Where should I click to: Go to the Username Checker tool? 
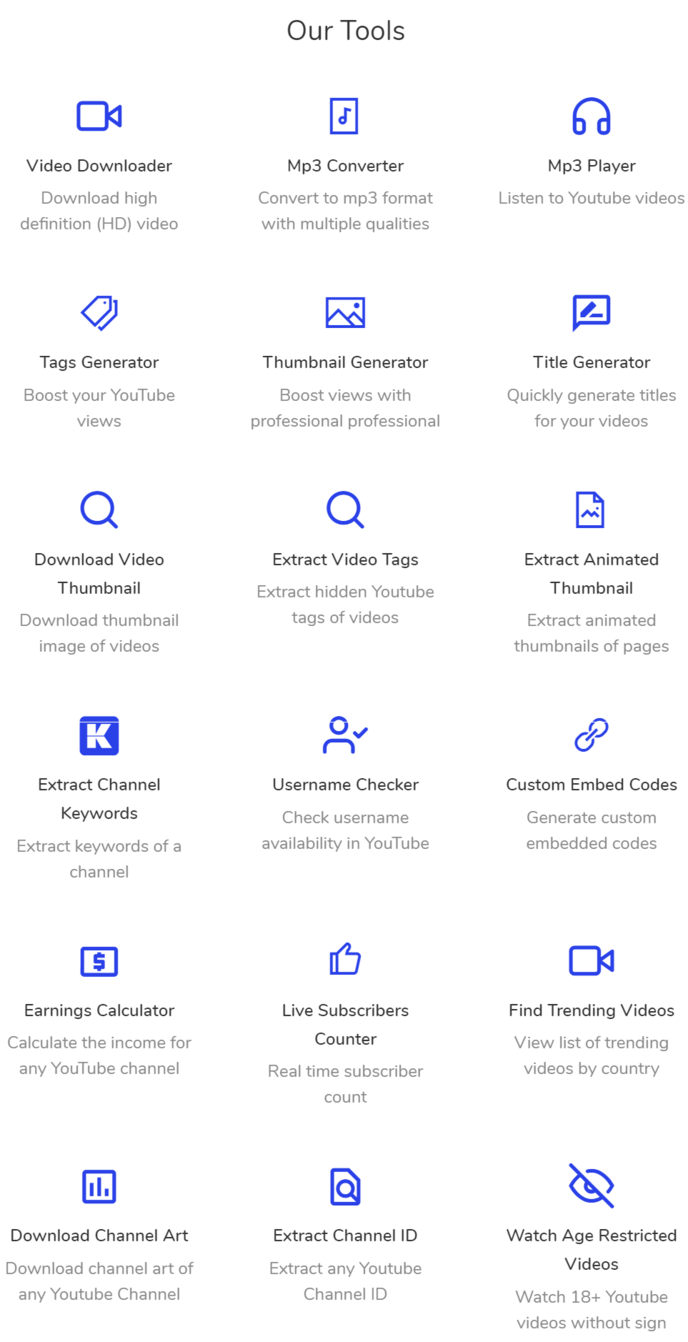click(345, 785)
